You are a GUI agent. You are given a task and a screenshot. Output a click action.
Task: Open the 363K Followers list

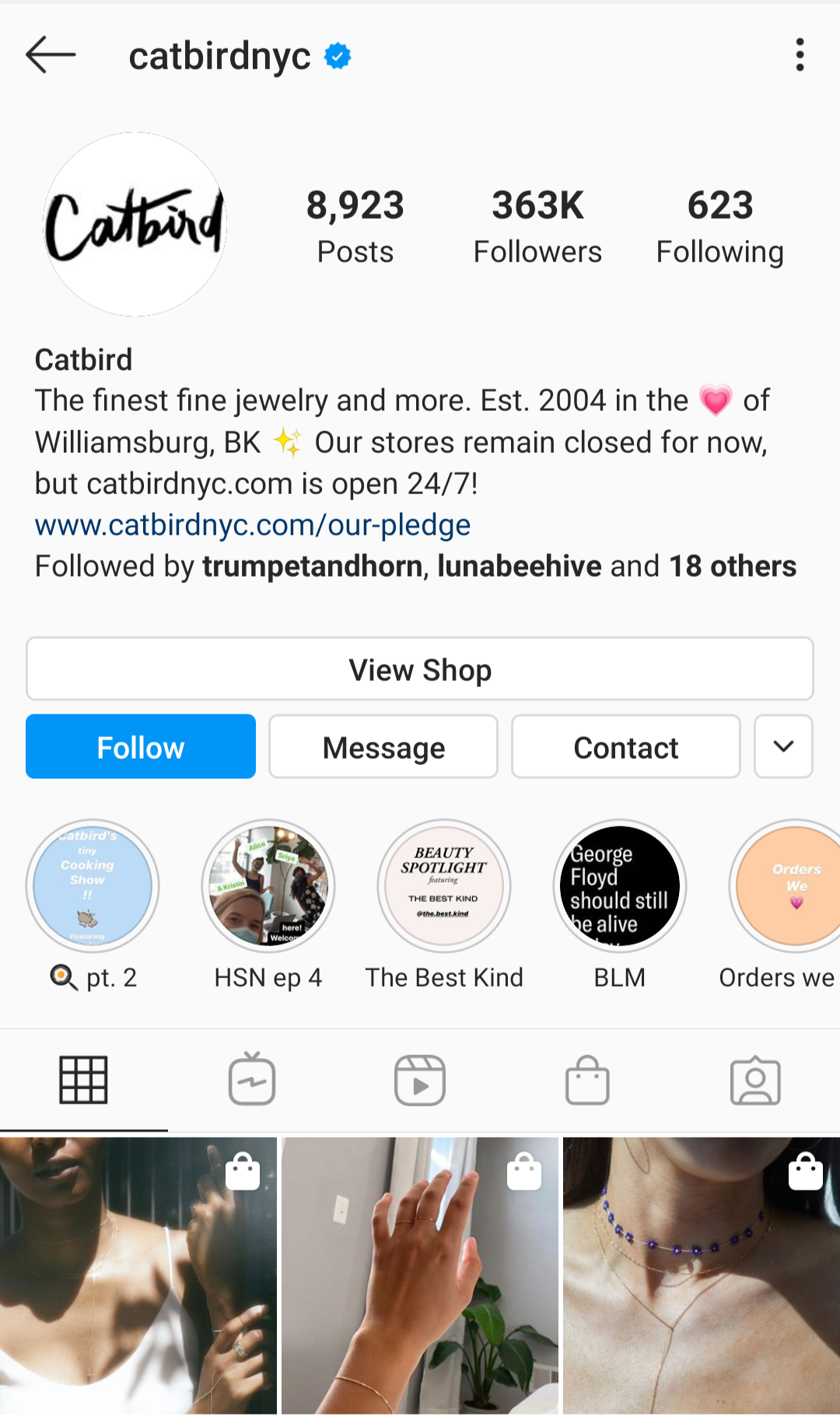coord(537,226)
